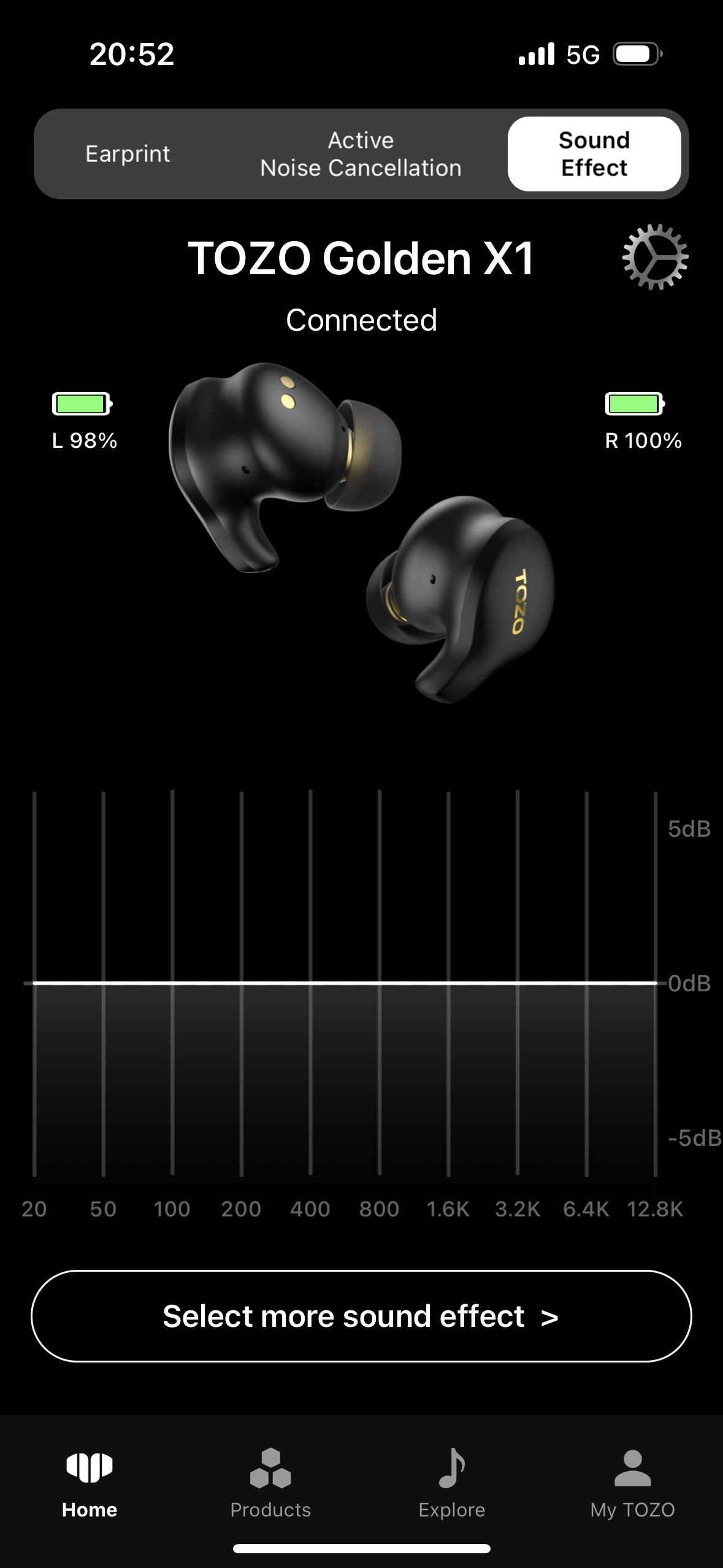Switch to Active Noise Cancellation tab
The width and height of the screenshot is (723, 1568).
(361, 154)
